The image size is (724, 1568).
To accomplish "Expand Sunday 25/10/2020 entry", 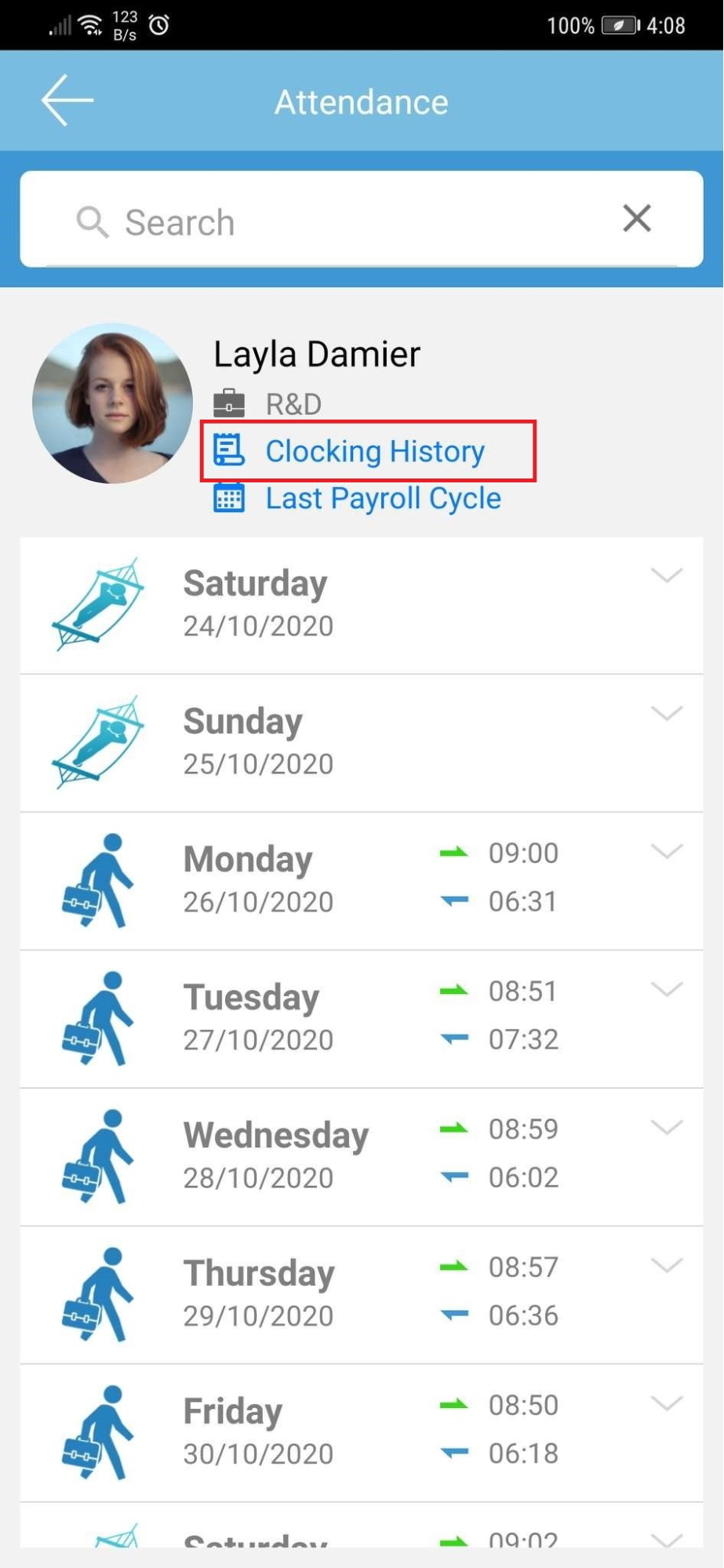I will tap(667, 713).
